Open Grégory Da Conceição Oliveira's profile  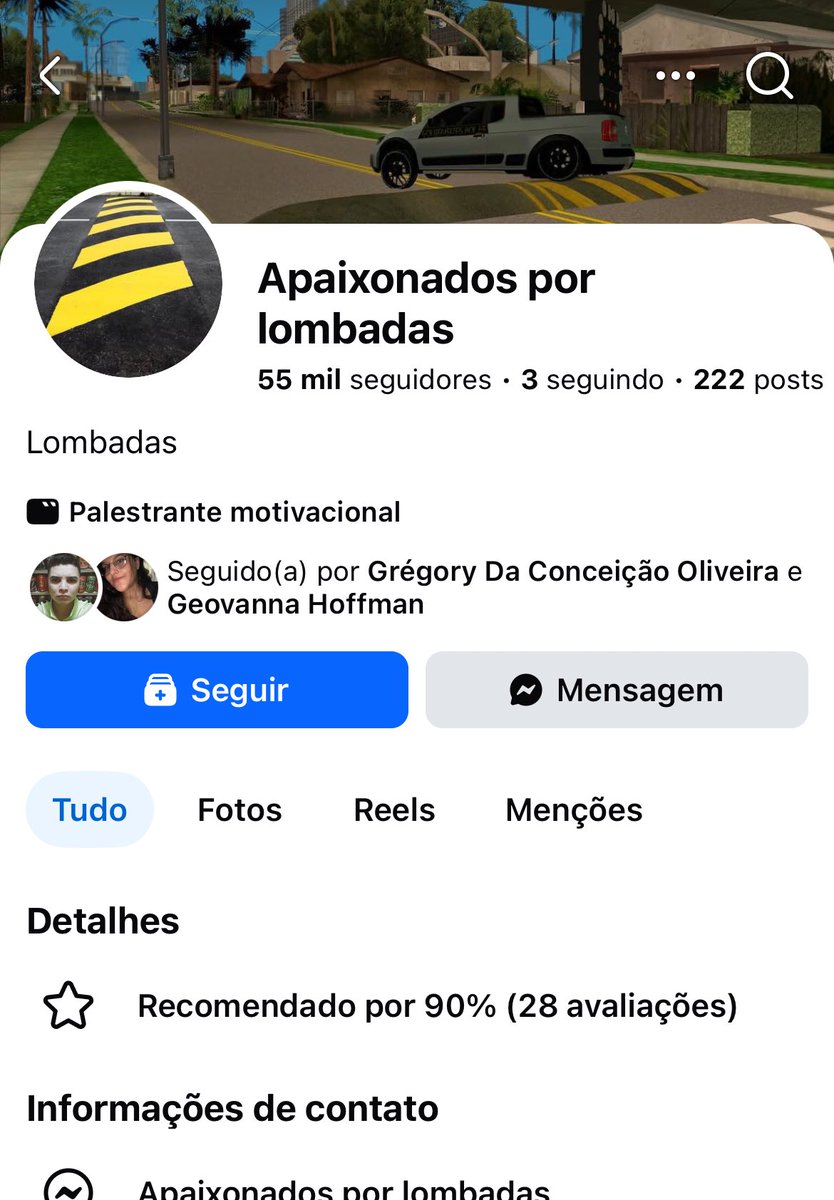573,572
